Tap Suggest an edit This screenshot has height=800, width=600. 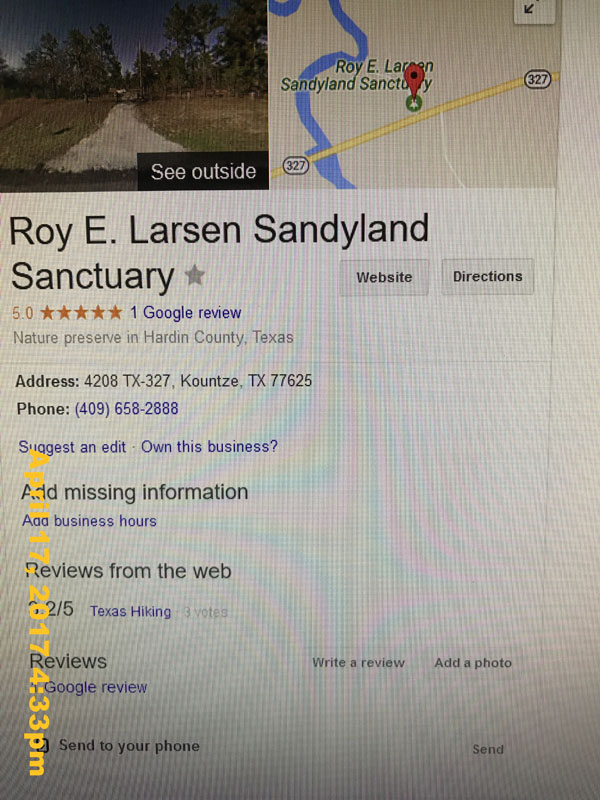(x=72, y=447)
